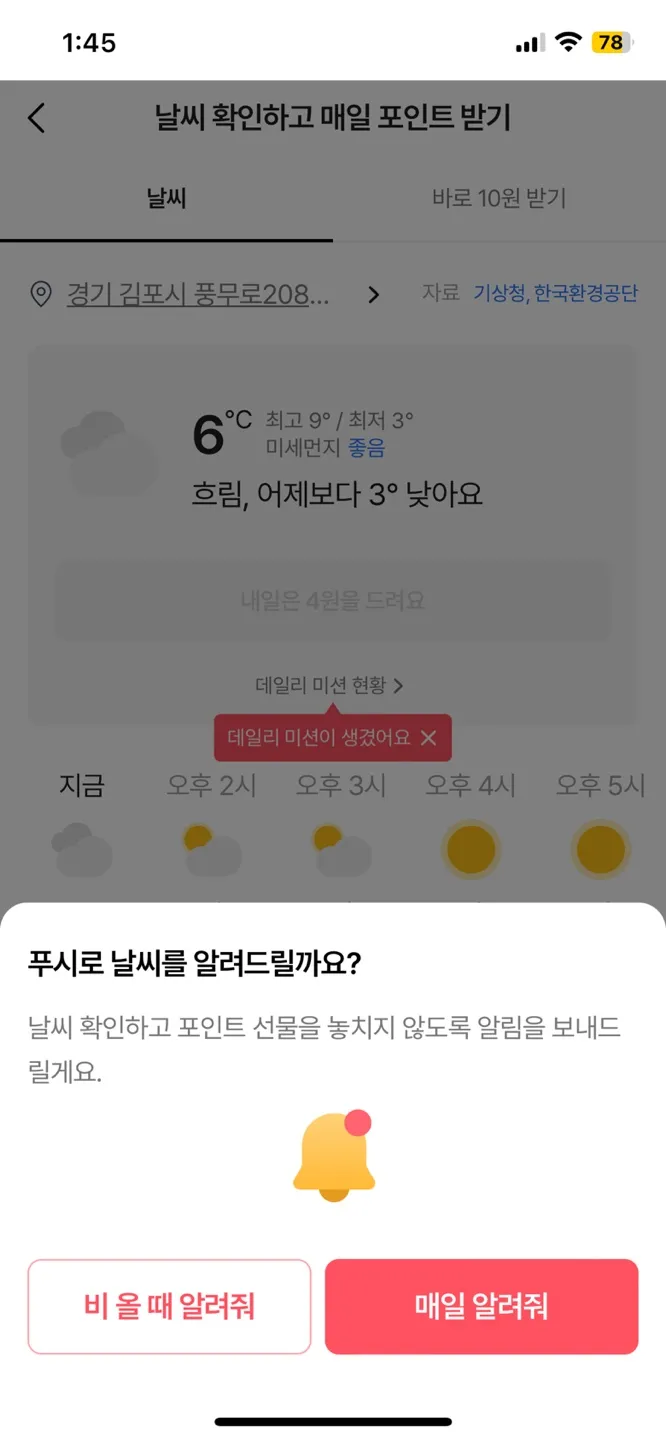The width and height of the screenshot is (666, 1440).
Task: Select '매일 알려줘' daily alerts
Action: click(x=481, y=1306)
